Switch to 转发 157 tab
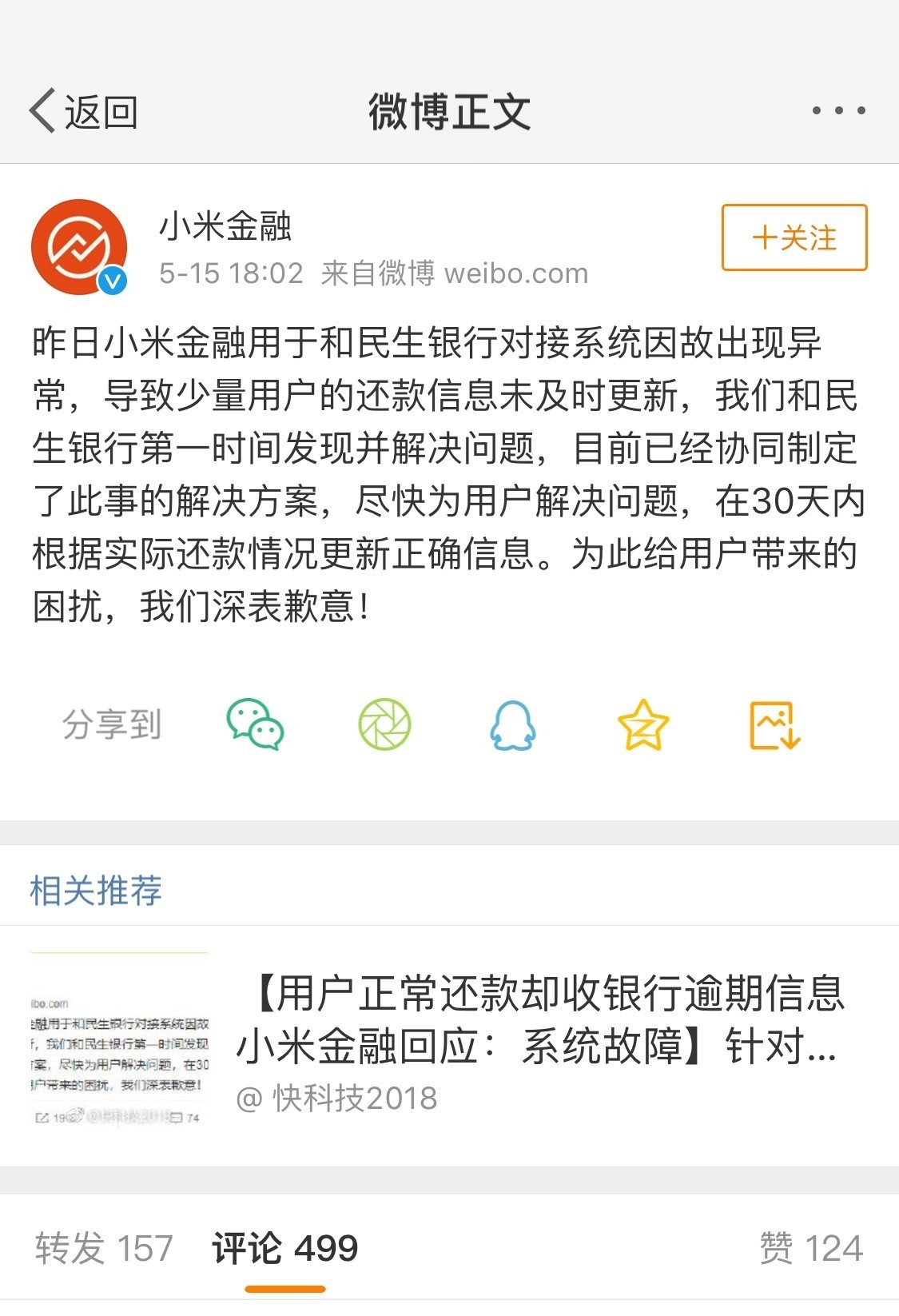 104,1247
